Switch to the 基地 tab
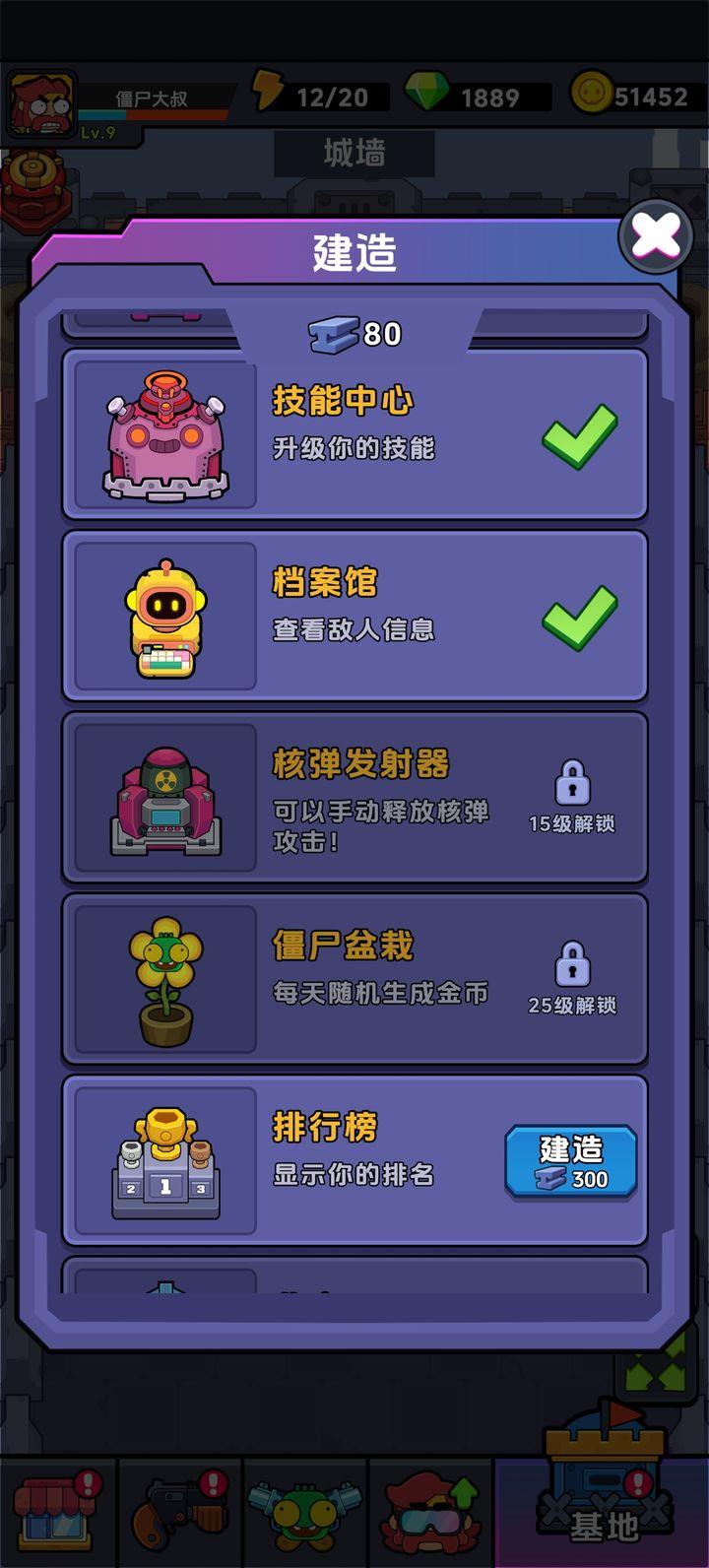 (x=603, y=1512)
